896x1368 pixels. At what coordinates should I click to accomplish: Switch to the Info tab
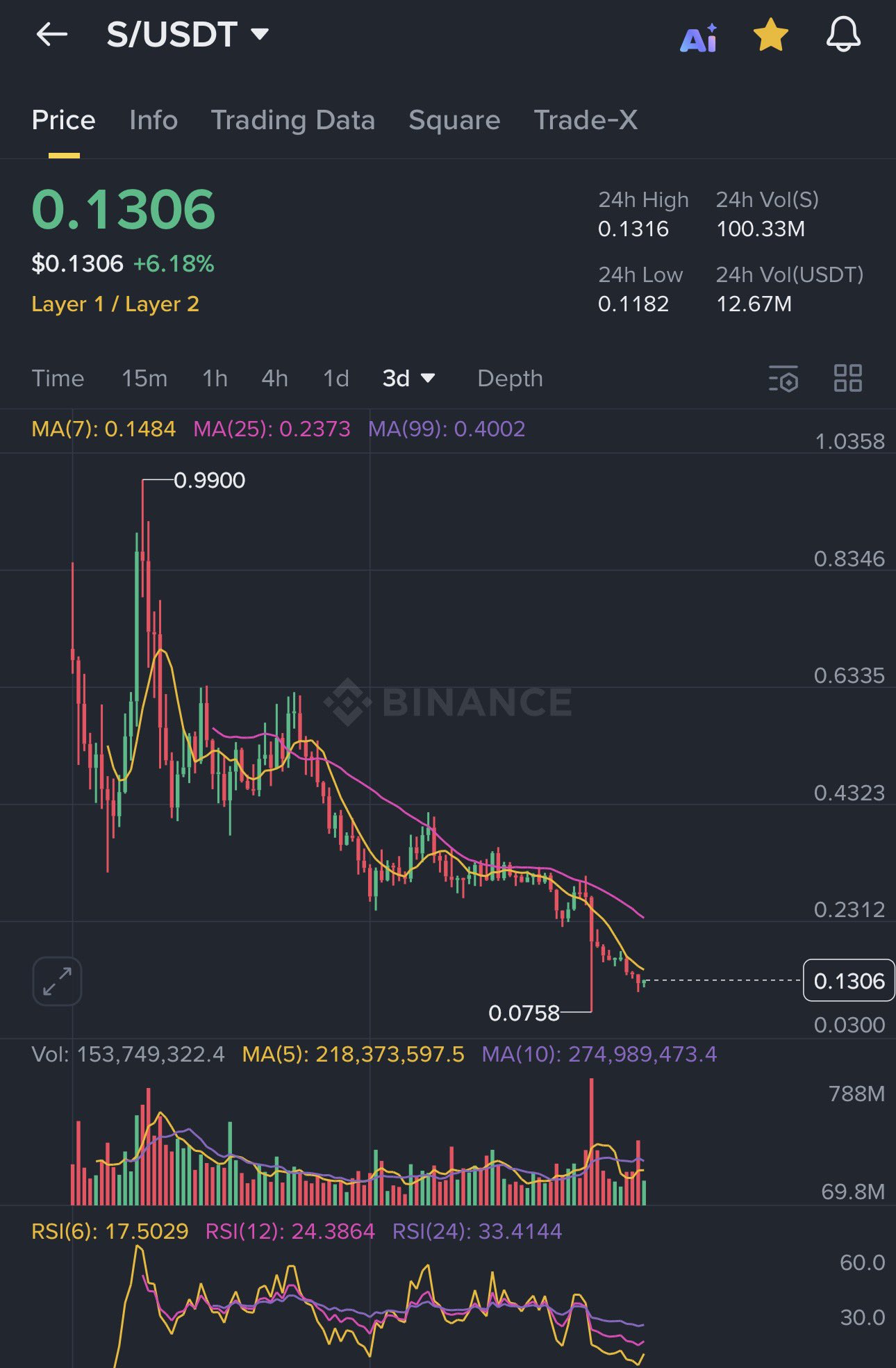[x=154, y=120]
